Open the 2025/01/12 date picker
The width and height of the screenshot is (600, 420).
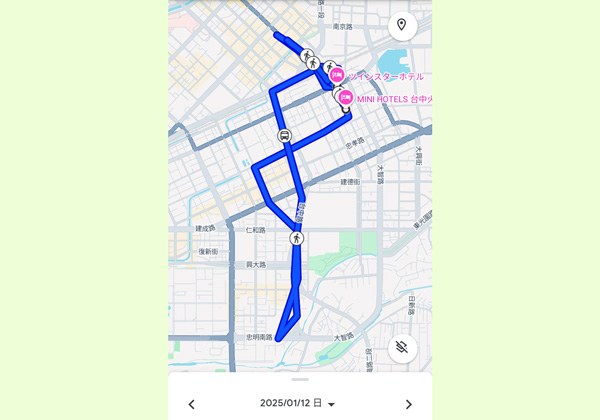click(297, 403)
